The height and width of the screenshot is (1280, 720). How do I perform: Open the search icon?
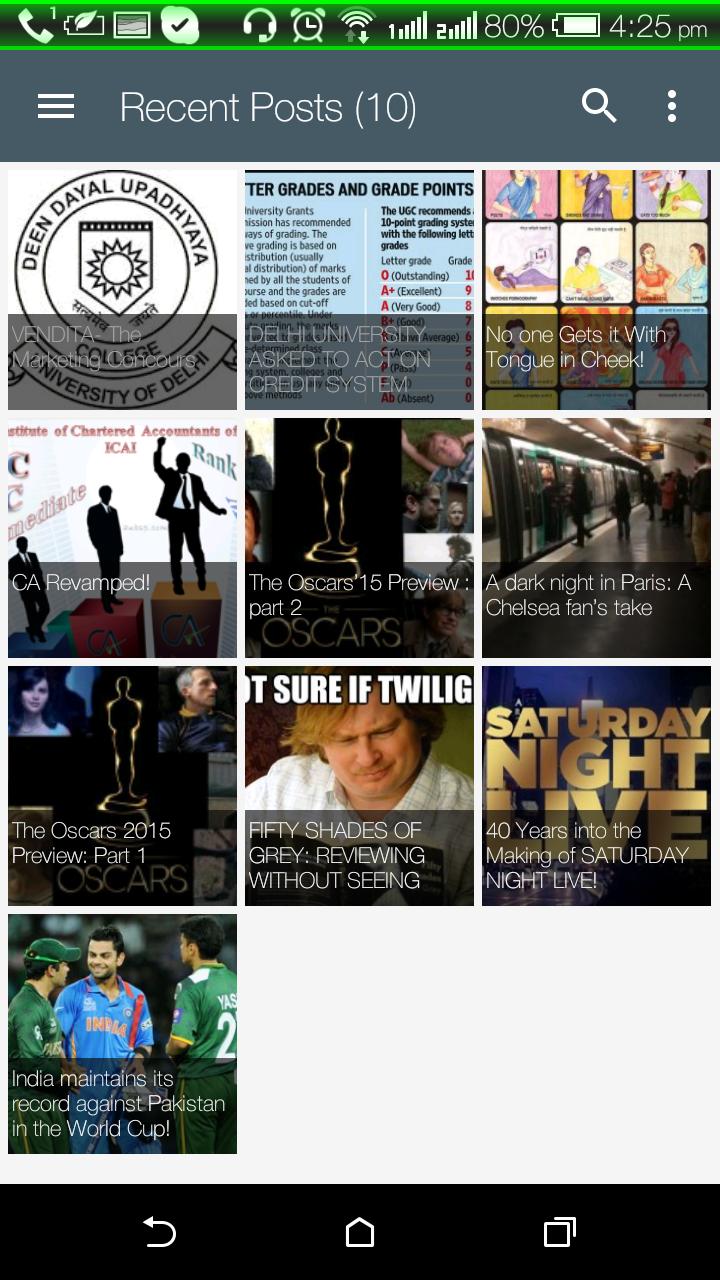(x=598, y=105)
